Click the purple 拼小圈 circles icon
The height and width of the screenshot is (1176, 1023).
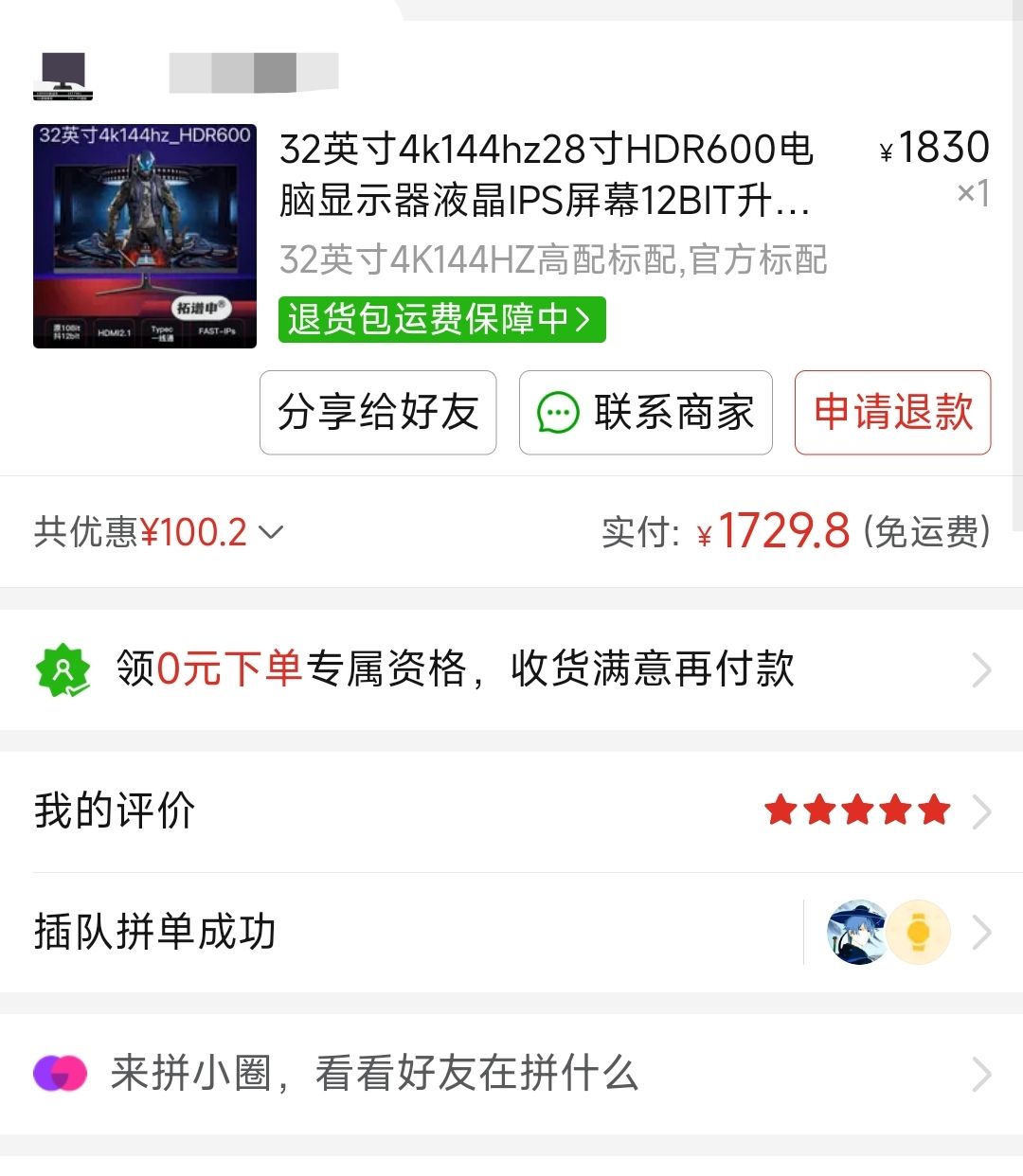click(x=59, y=1073)
